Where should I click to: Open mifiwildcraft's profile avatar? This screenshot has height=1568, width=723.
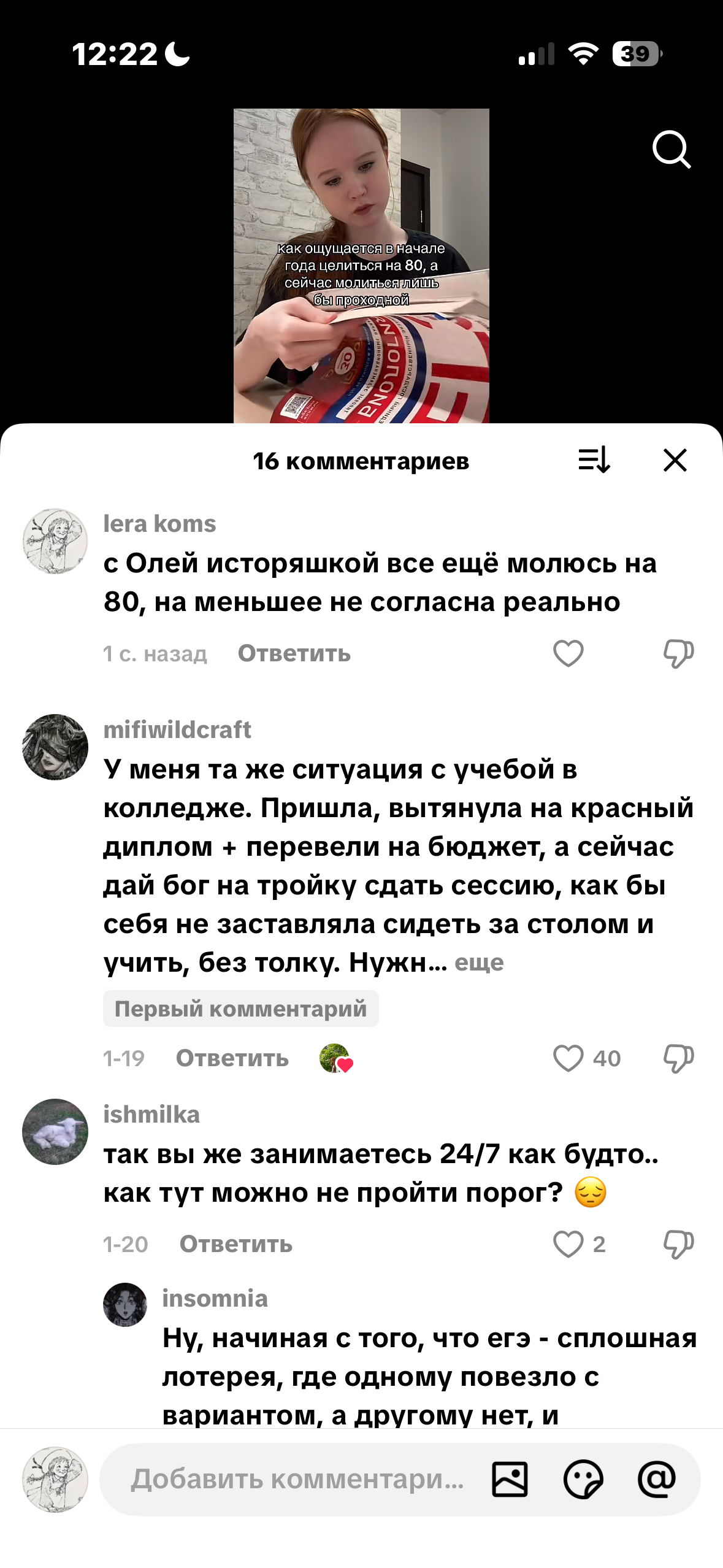[x=55, y=747]
